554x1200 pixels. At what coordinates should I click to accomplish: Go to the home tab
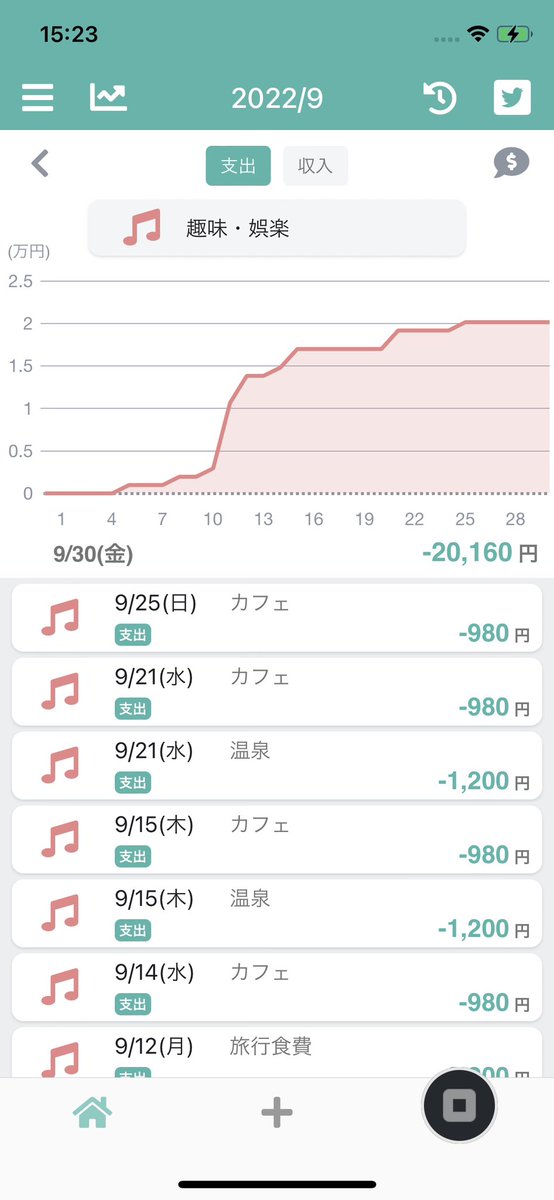coord(92,1112)
